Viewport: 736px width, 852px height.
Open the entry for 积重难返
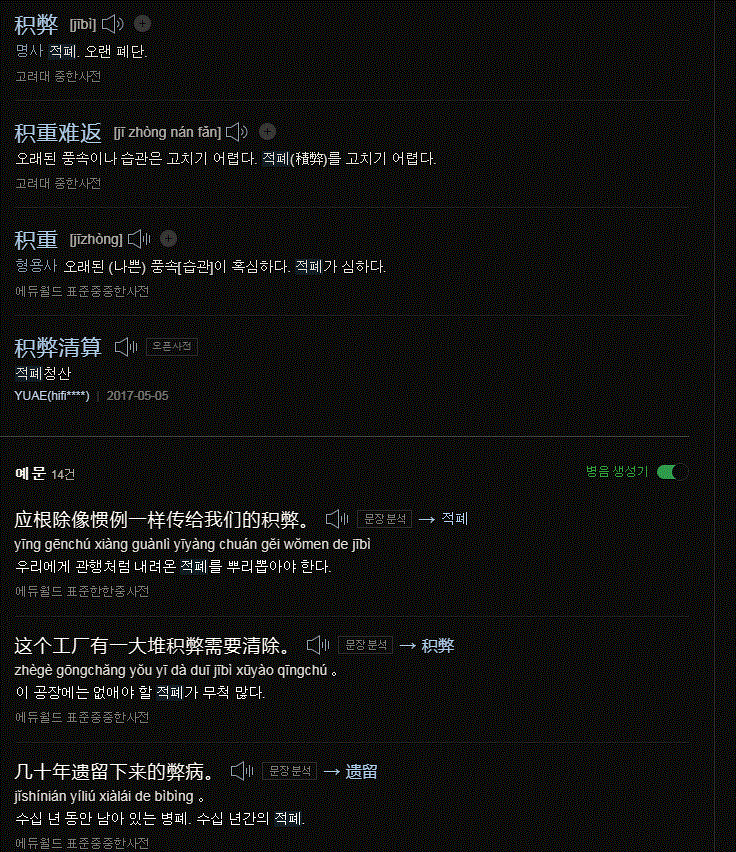tap(58, 132)
